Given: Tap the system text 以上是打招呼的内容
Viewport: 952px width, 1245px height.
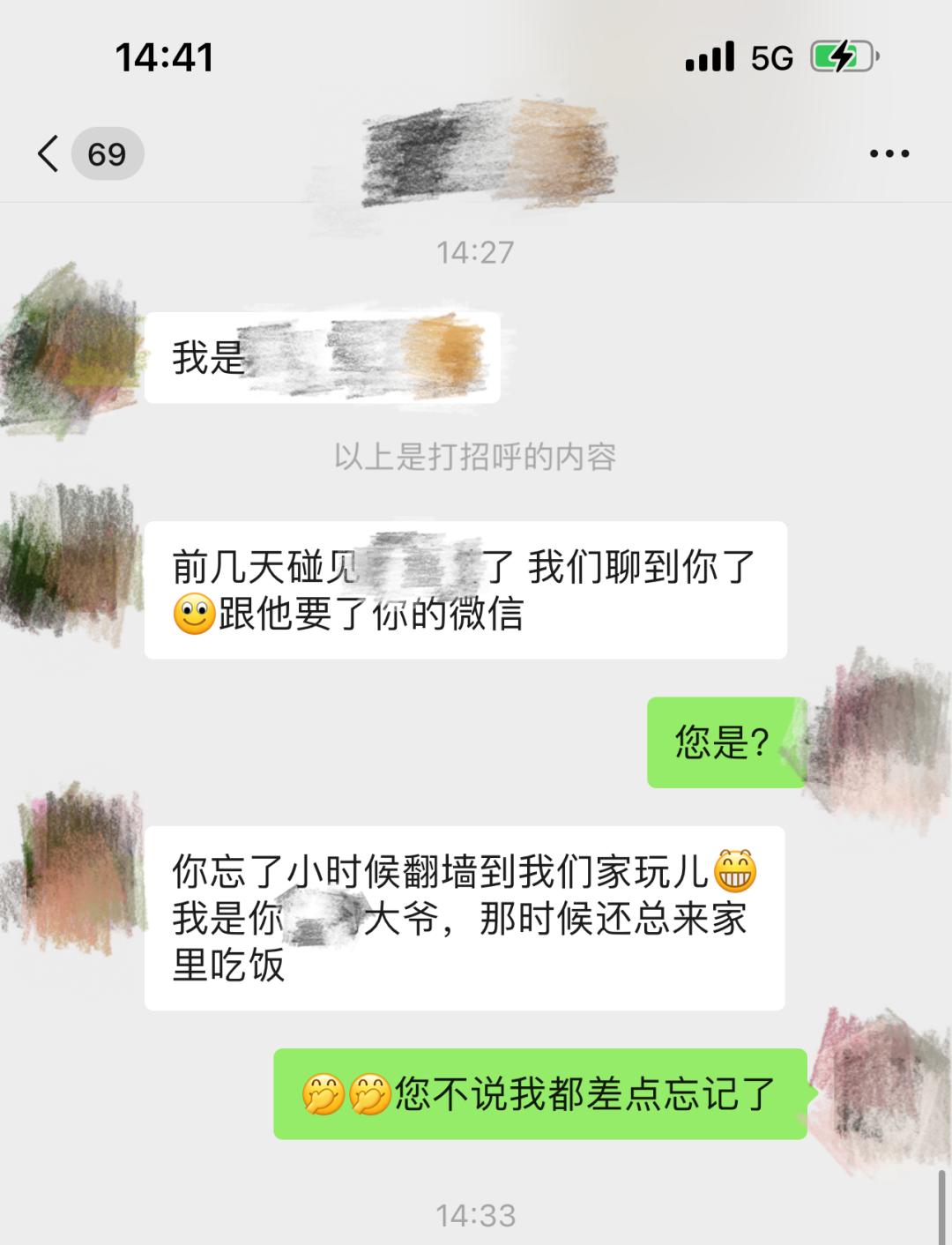Looking at the screenshot, I should click(x=476, y=457).
